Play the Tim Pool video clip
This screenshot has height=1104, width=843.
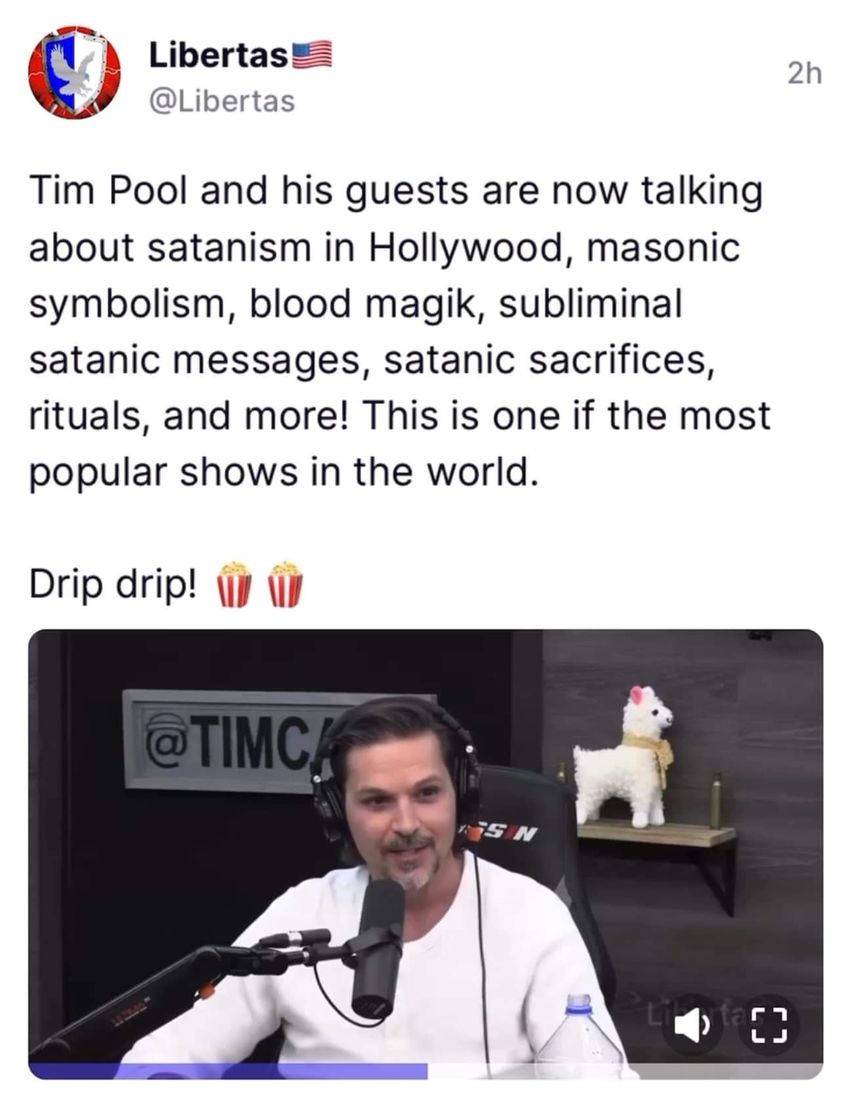pos(425,850)
